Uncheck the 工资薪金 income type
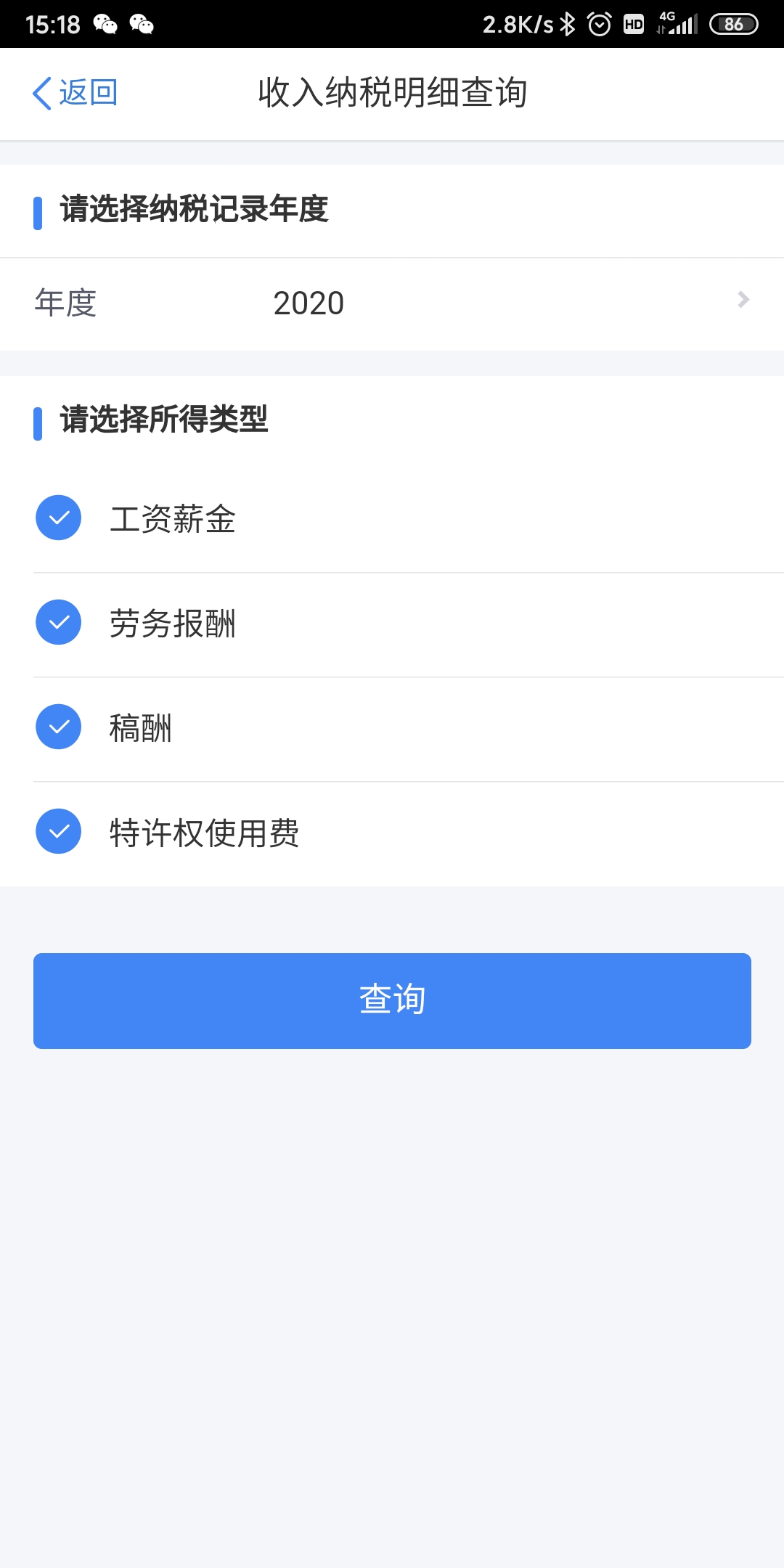Image resolution: width=784 pixels, height=1568 pixels. [x=59, y=518]
